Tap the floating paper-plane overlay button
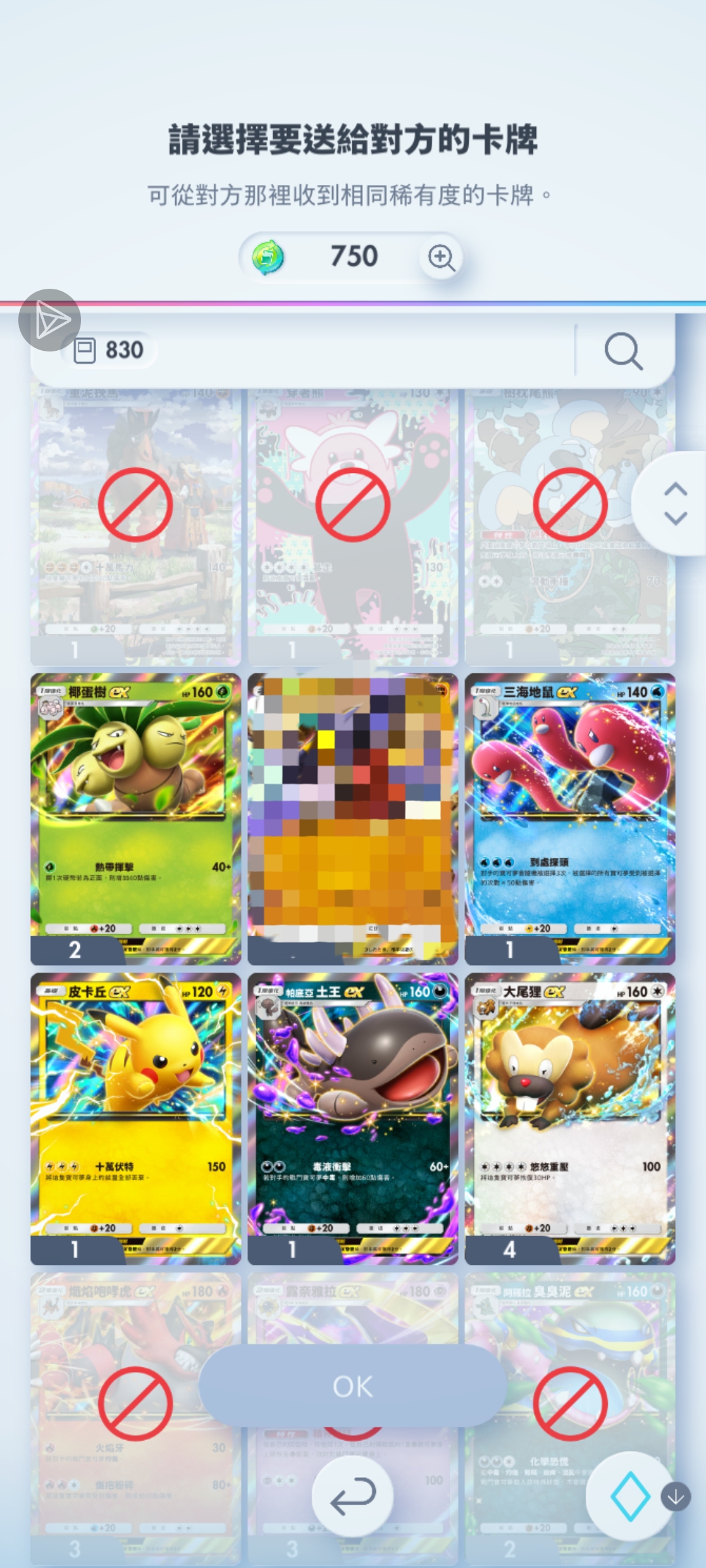 pos(50,320)
